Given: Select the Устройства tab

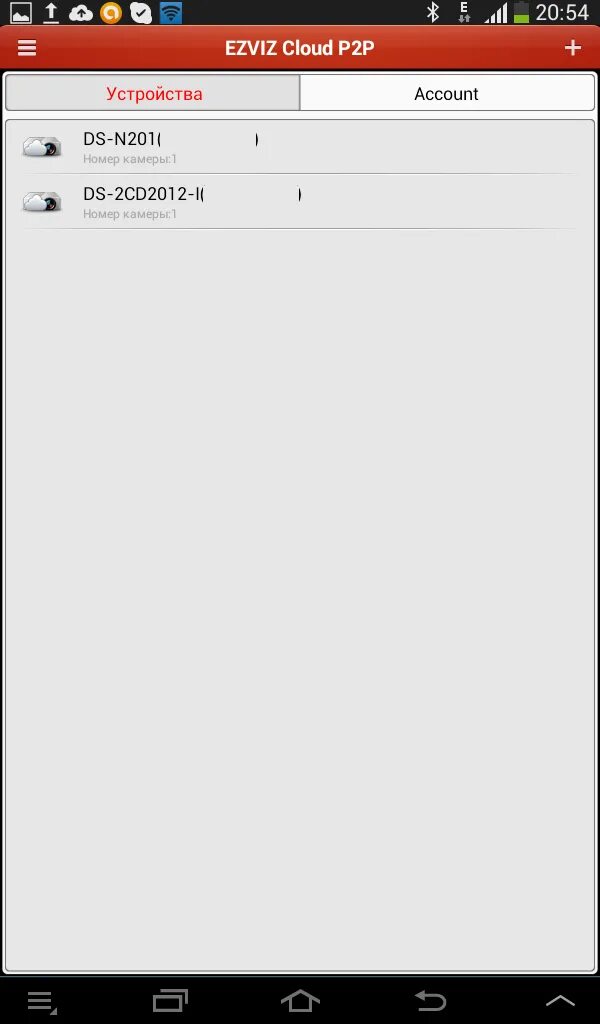Looking at the screenshot, I should [153, 93].
